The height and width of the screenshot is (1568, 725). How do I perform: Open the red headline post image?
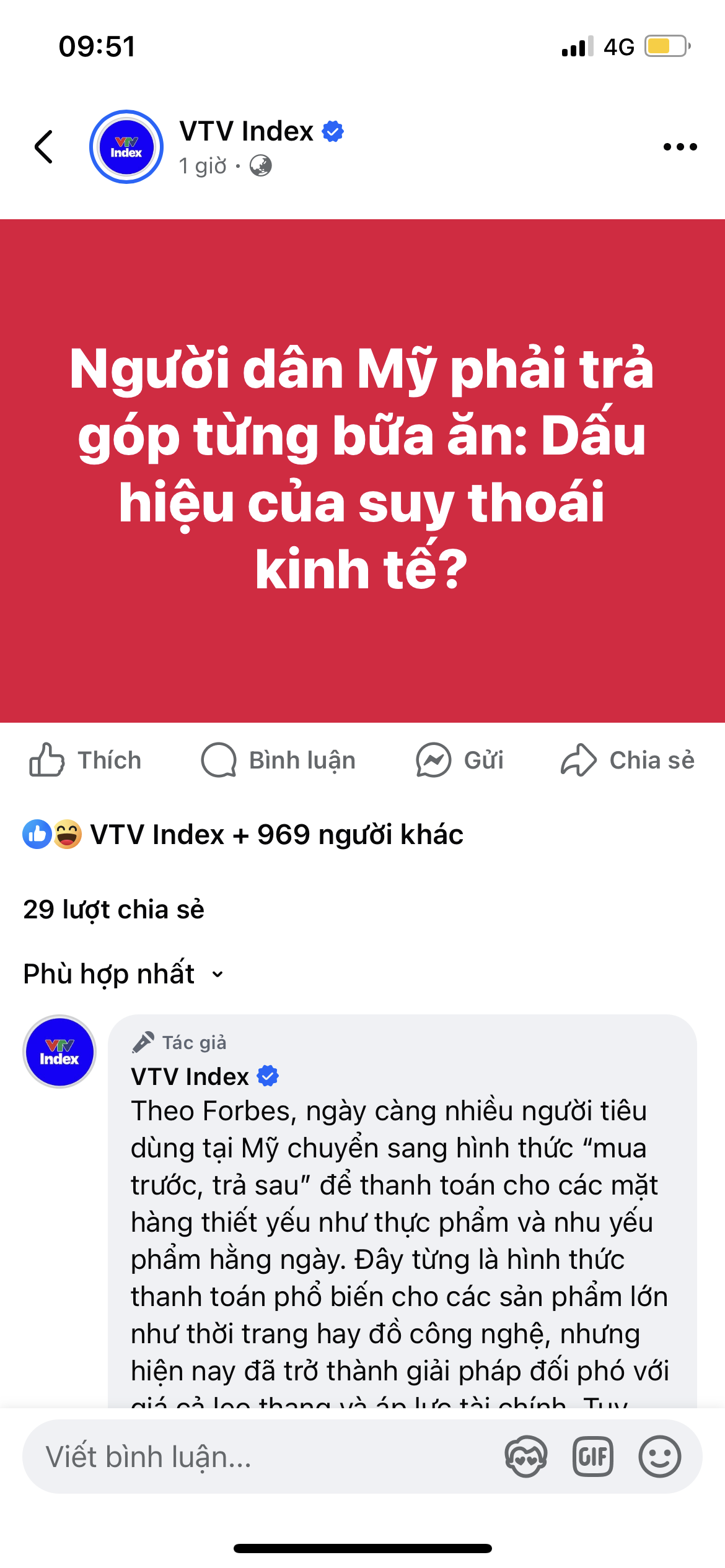tap(362, 471)
